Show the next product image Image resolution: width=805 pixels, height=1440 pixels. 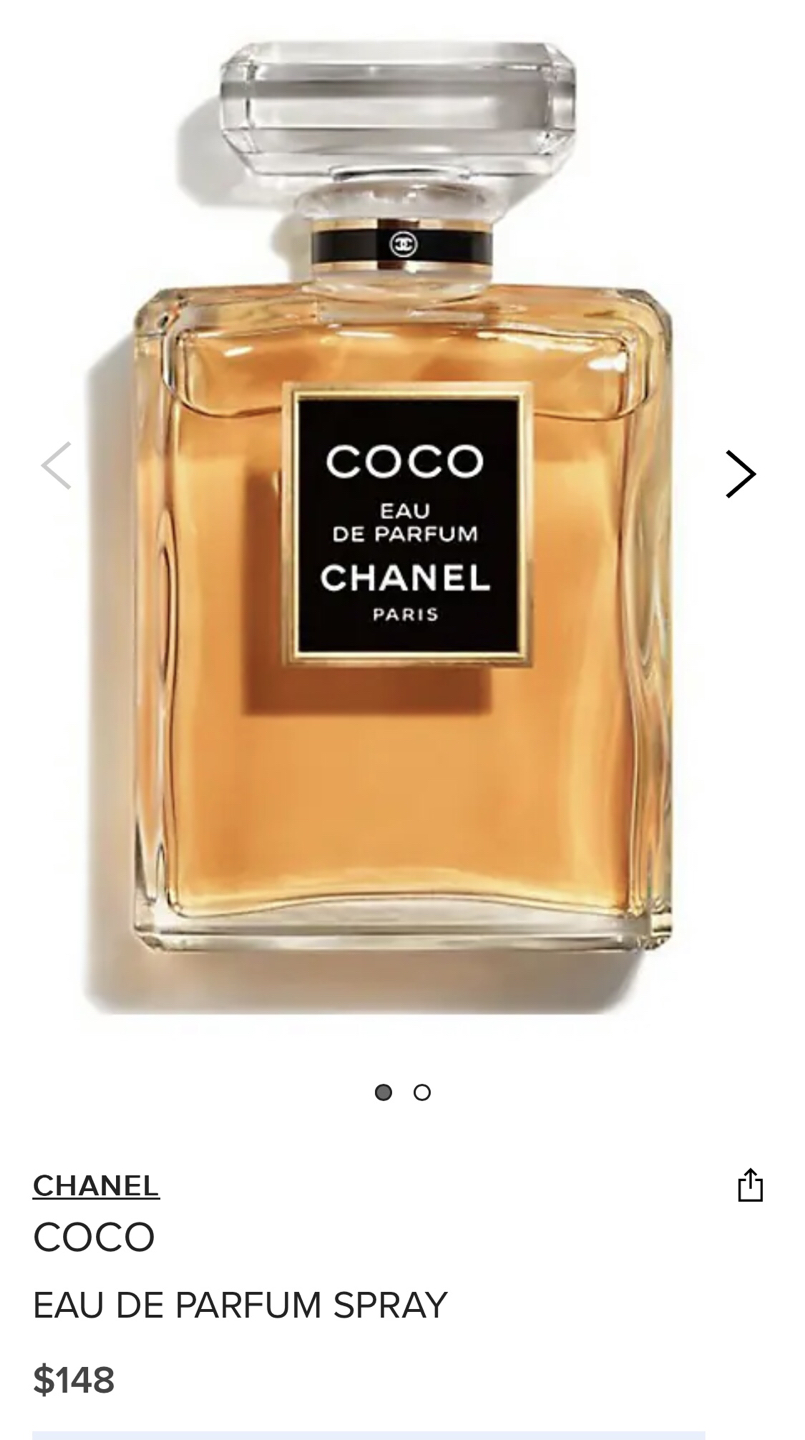[x=740, y=474]
